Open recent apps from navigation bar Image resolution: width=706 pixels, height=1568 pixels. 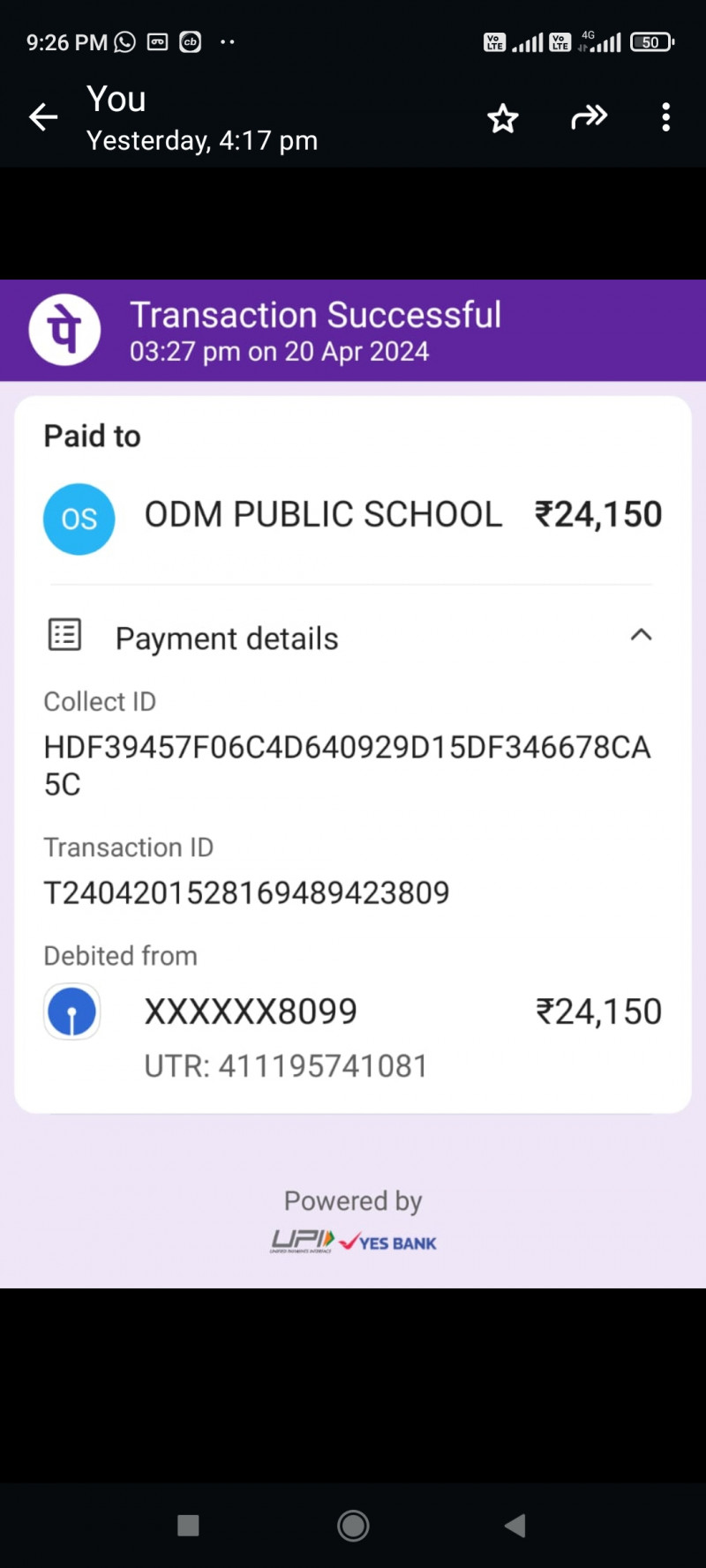[x=188, y=1525]
